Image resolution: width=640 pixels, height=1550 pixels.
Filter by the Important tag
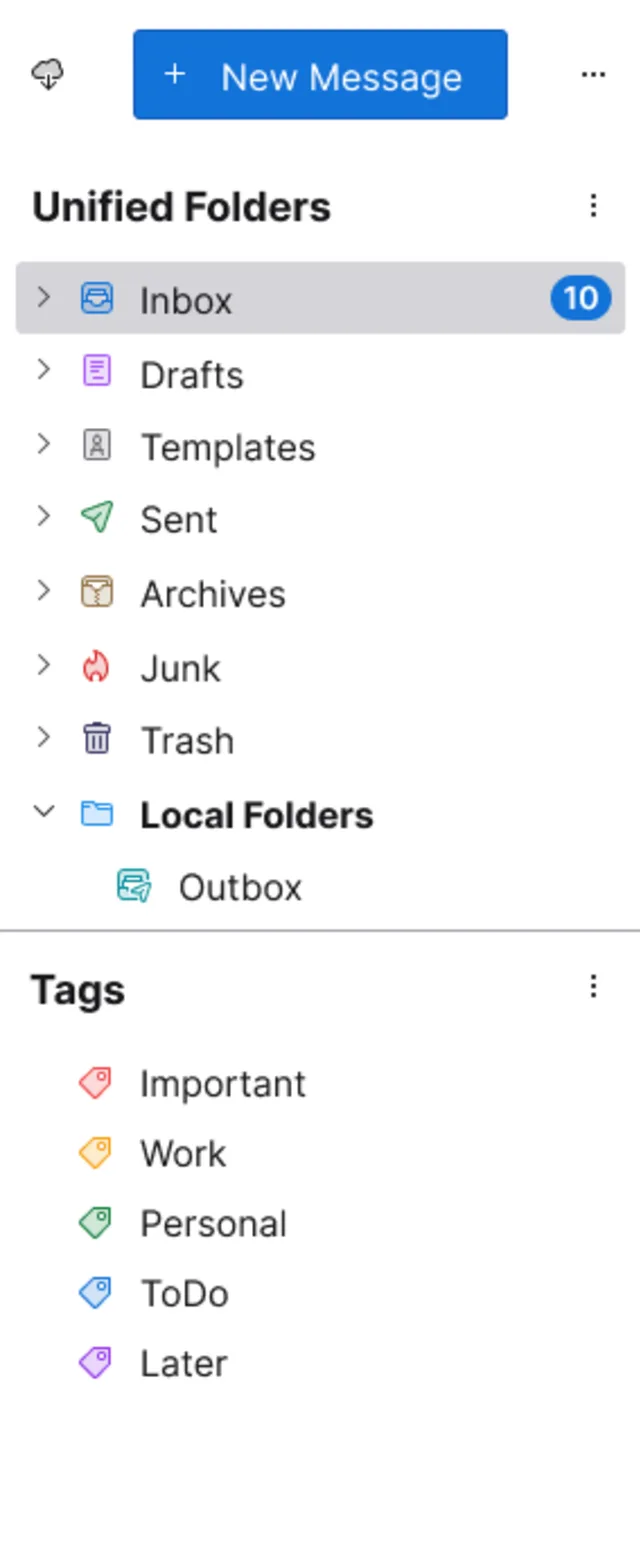[222, 1084]
